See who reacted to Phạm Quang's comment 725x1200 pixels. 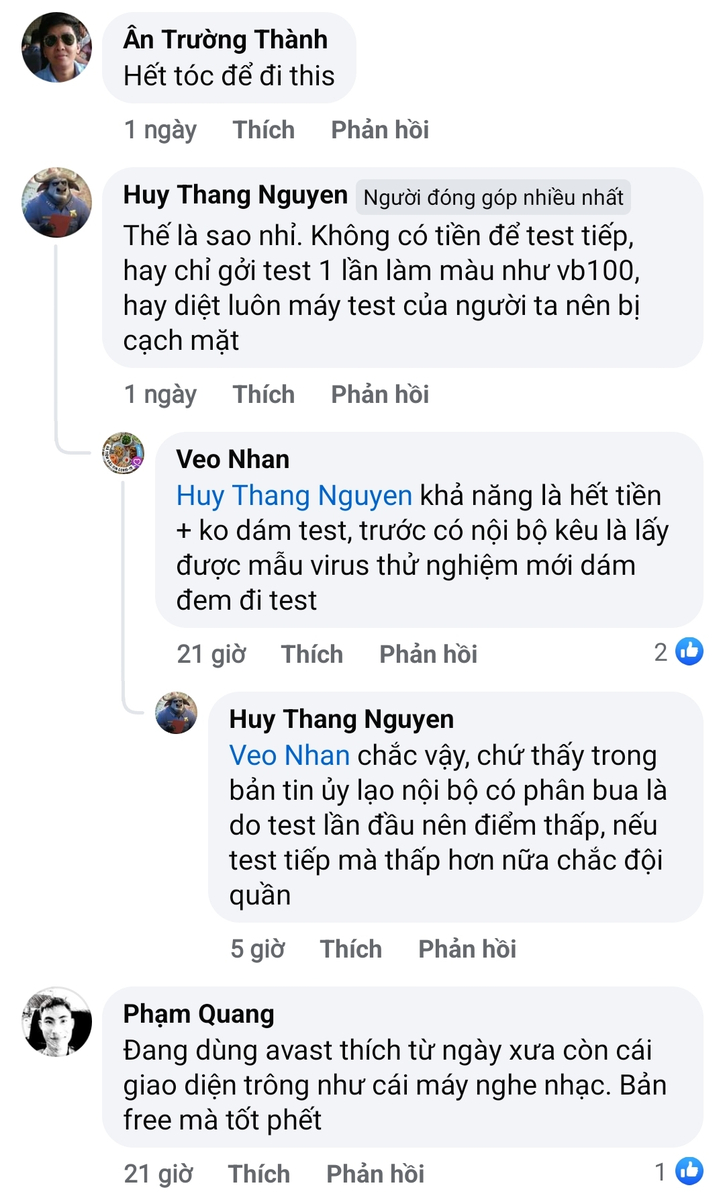point(679,1171)
